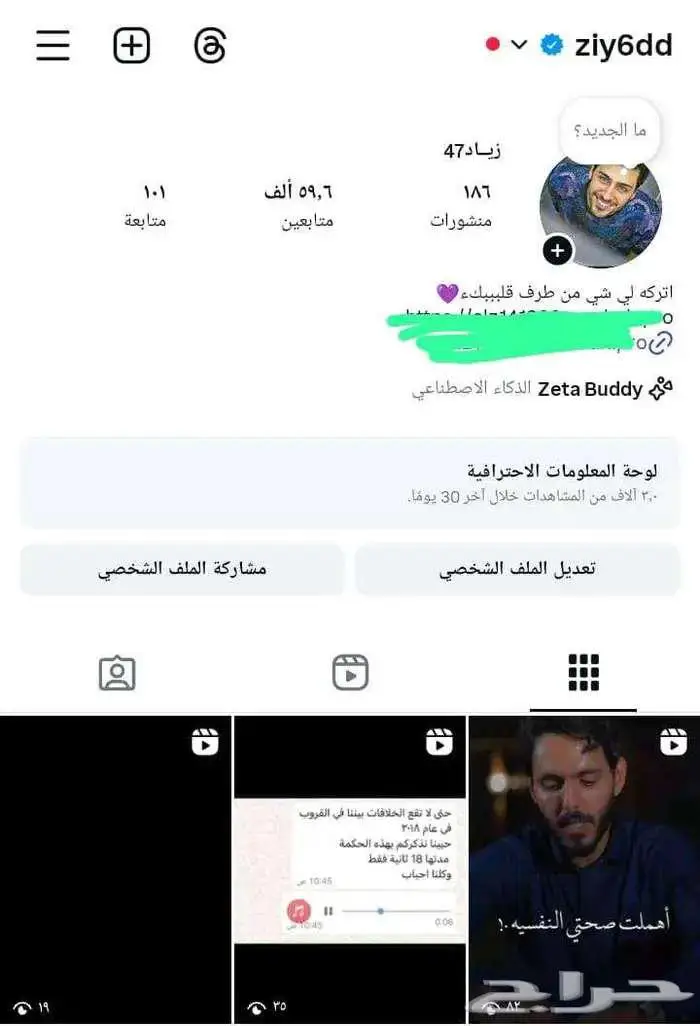Switch to the posts grid tab
The image size is (700, 1026).
(x=583, y=673)
